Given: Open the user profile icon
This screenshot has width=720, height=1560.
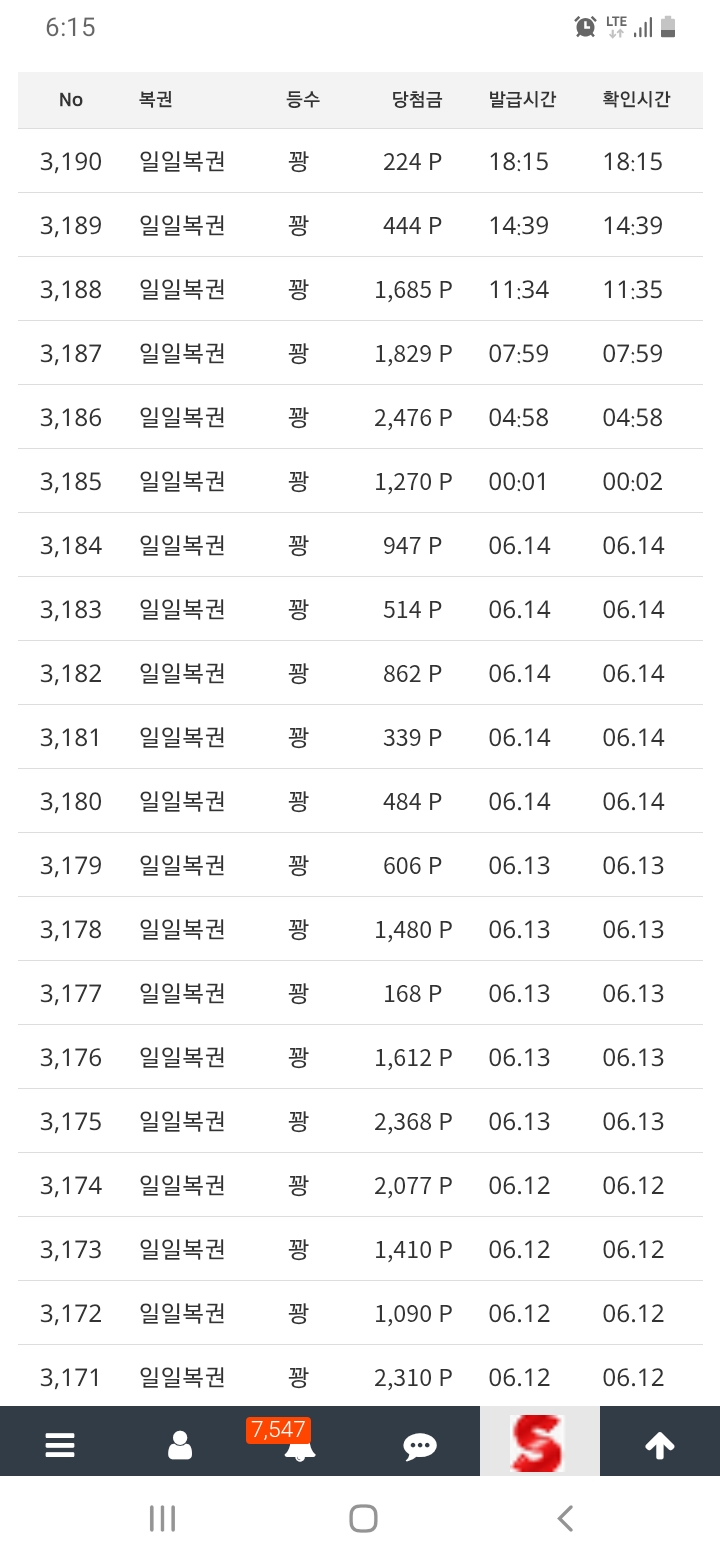Looking at the screenshot, I should (x=180, y=1445).
